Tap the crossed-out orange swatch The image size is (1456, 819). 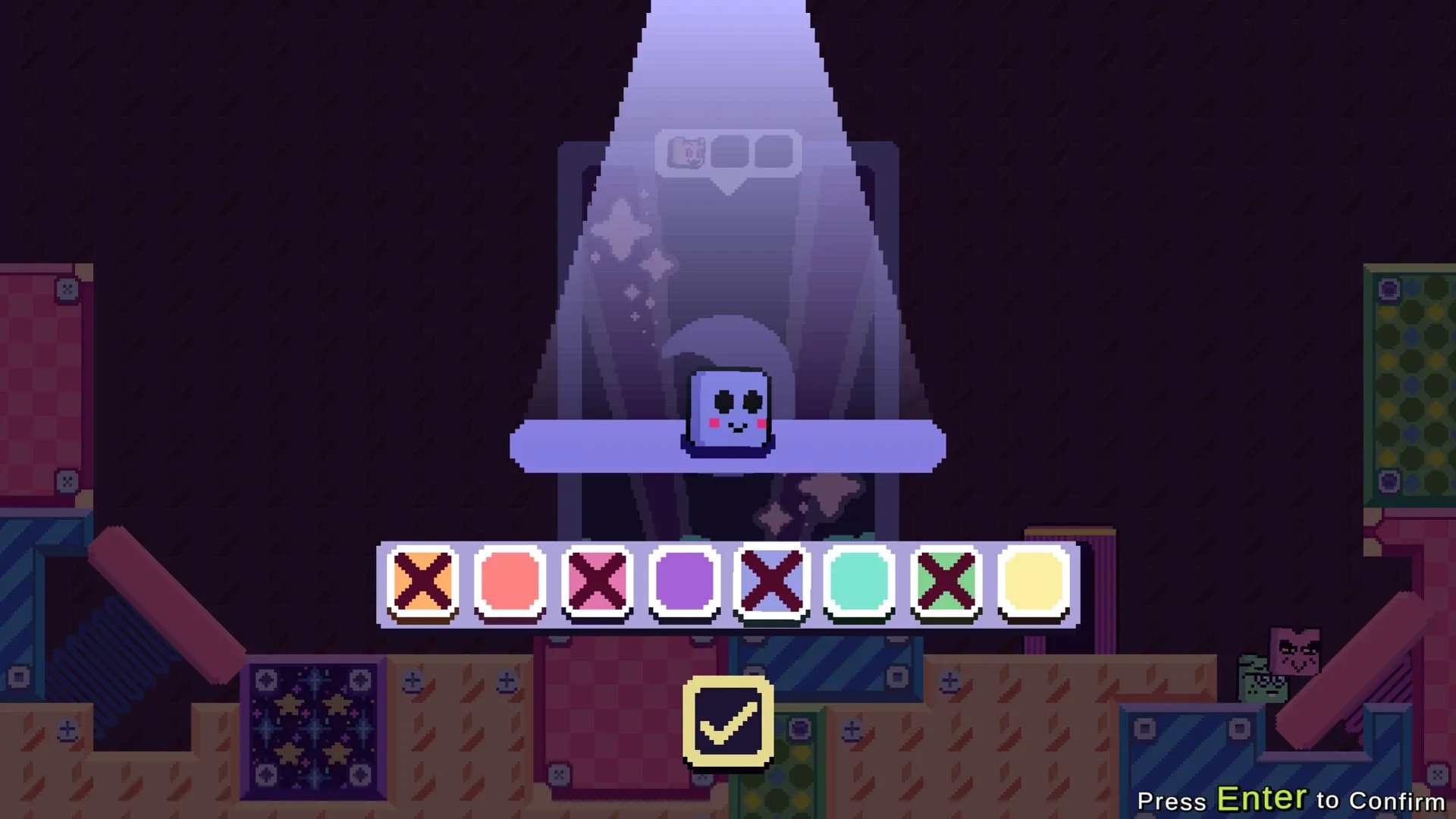point(422,582)
